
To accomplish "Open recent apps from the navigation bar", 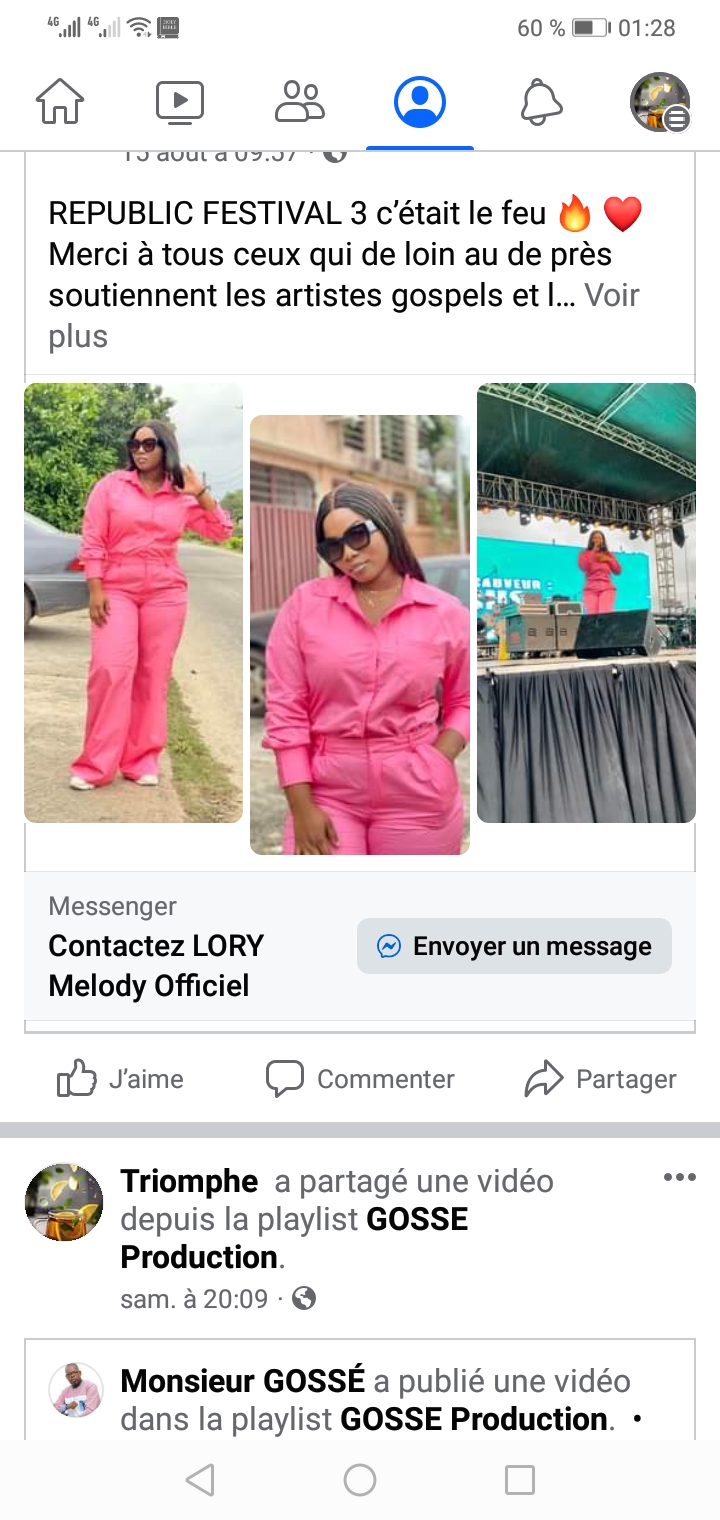I will tap(519, 1480).
